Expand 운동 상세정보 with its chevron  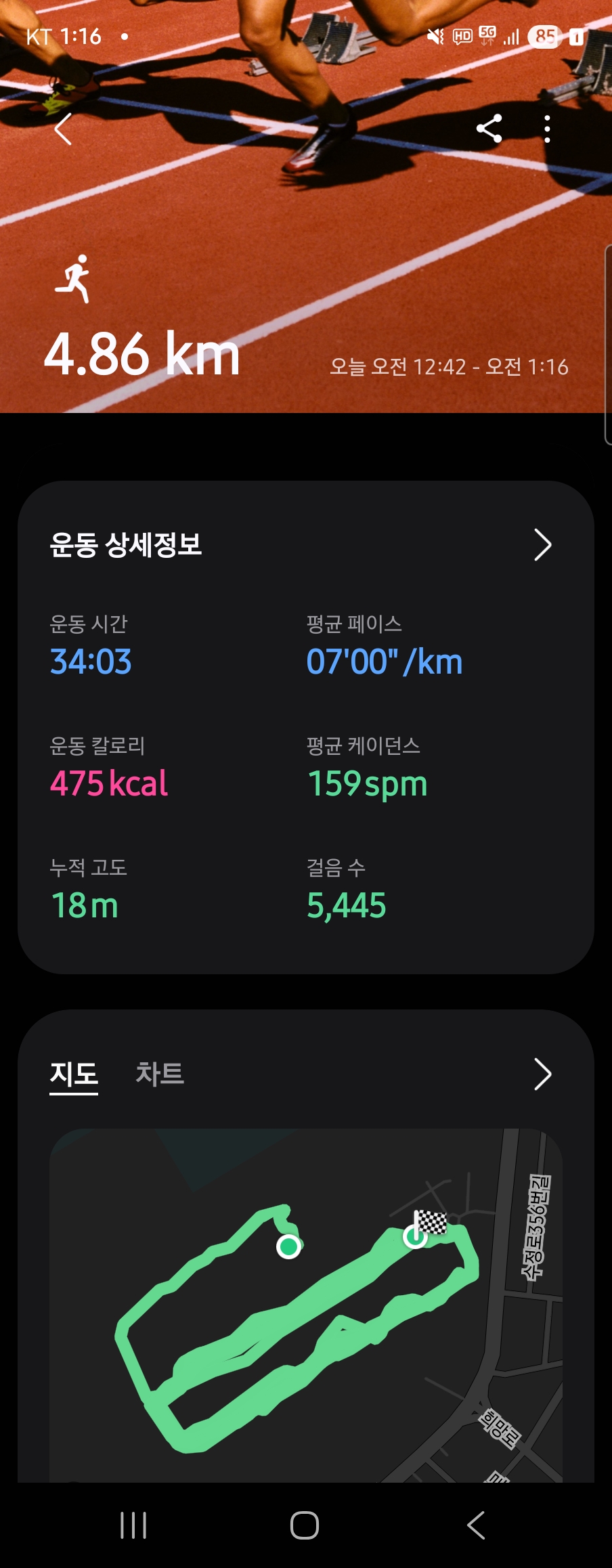(x=542, y=545)
